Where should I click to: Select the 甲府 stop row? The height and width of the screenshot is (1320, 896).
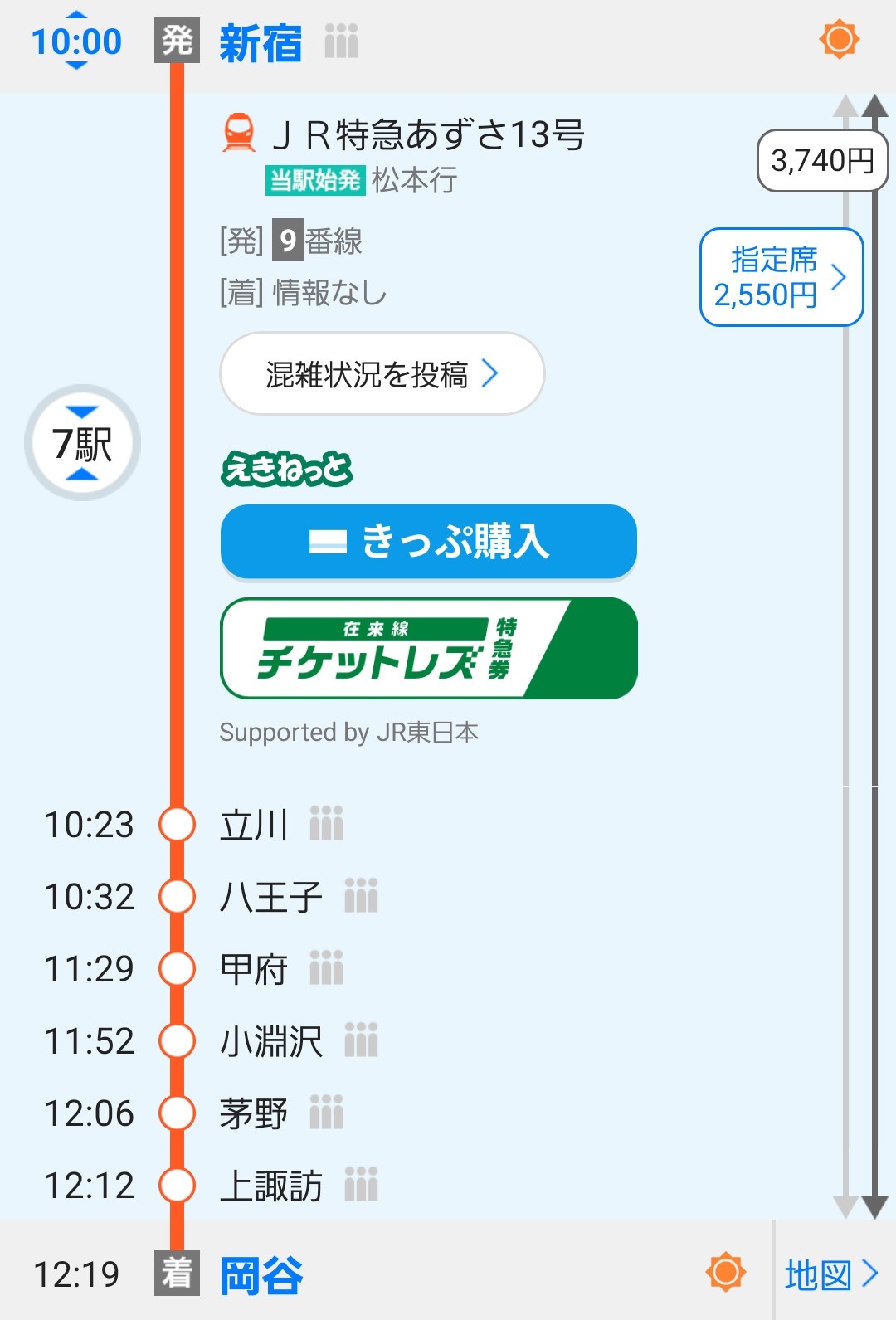tap(254, 969)
